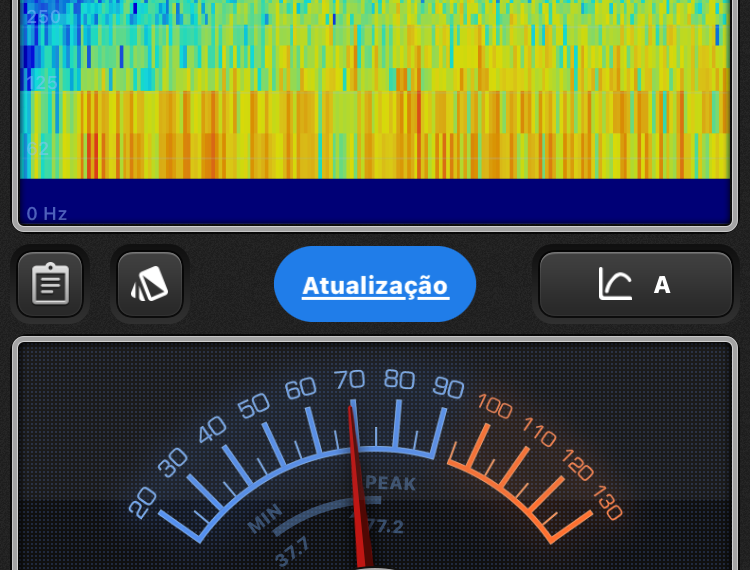Image resolution: width=750 pixels, height=570 pixels.
Task: Open the clipboard notes icon
Action: 50,285
